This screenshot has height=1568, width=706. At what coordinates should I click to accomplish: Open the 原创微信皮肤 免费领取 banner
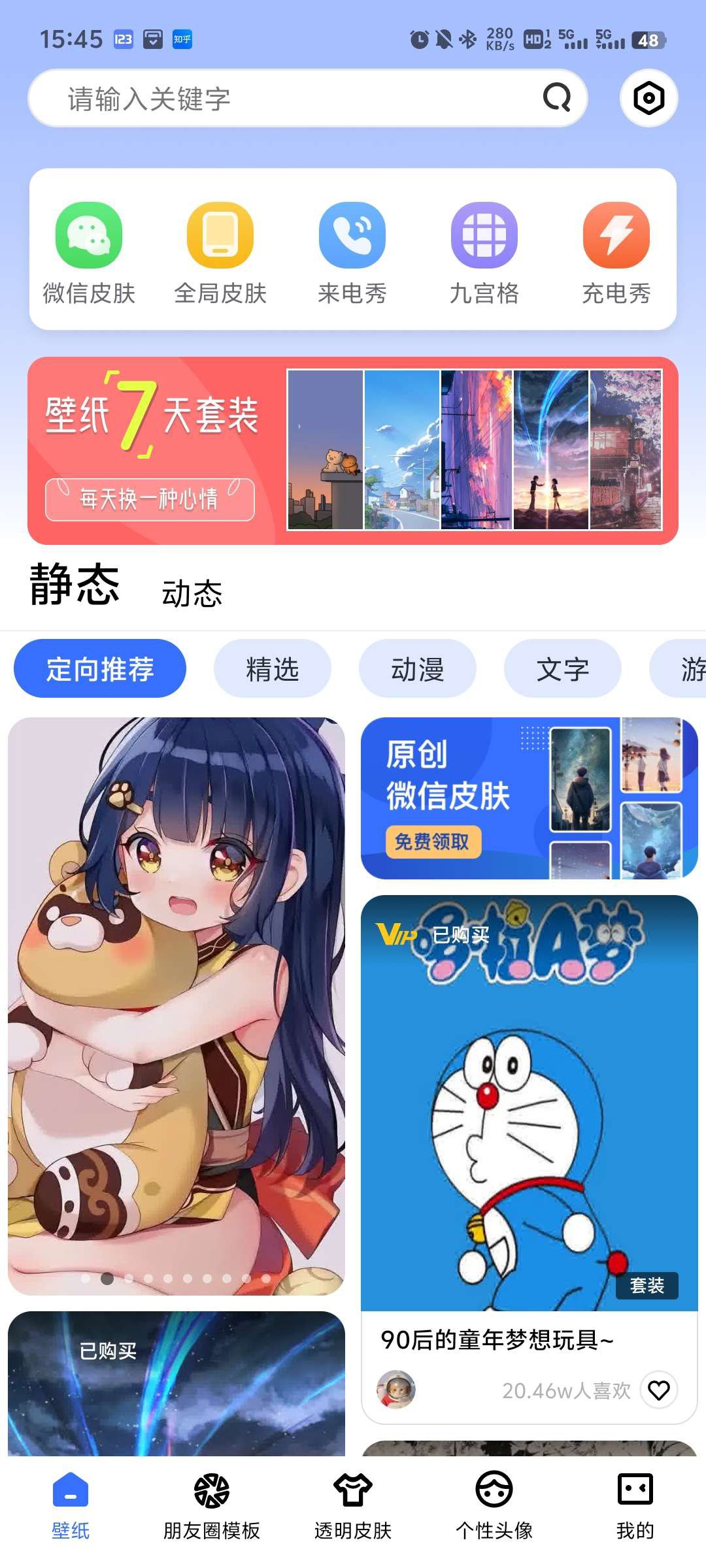click(529, 798)
